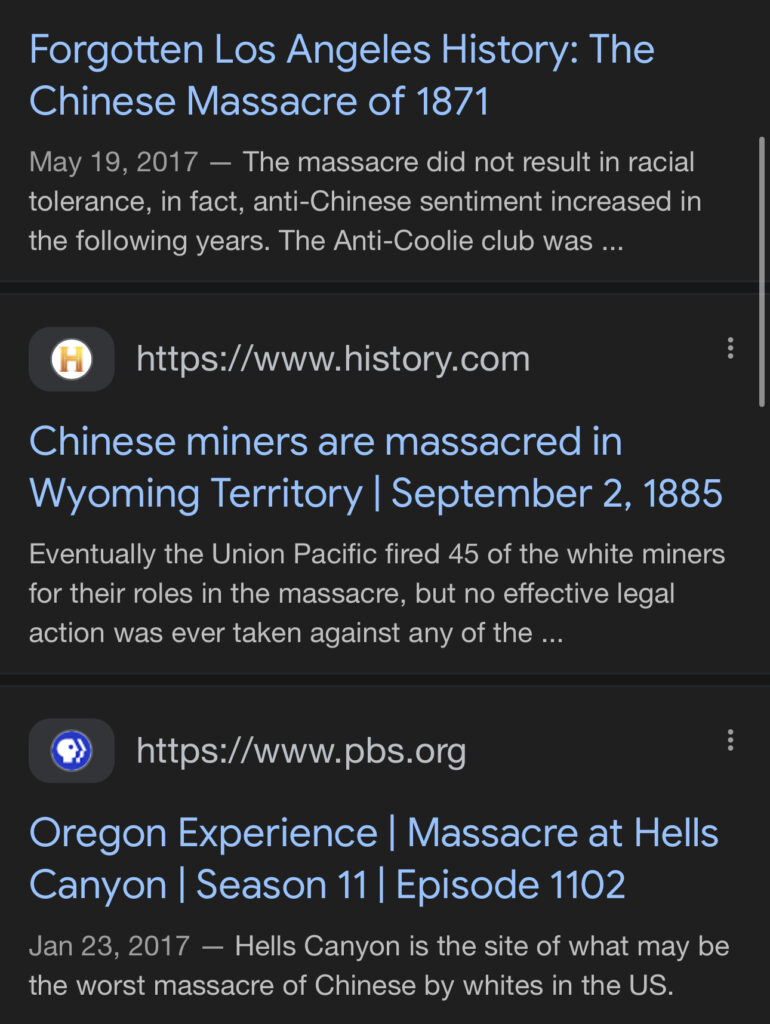This screenshot has width=770, height=1024.
Task: Open the pbs.org site URL above the Oregon Experience result
Action: [300, 750]
